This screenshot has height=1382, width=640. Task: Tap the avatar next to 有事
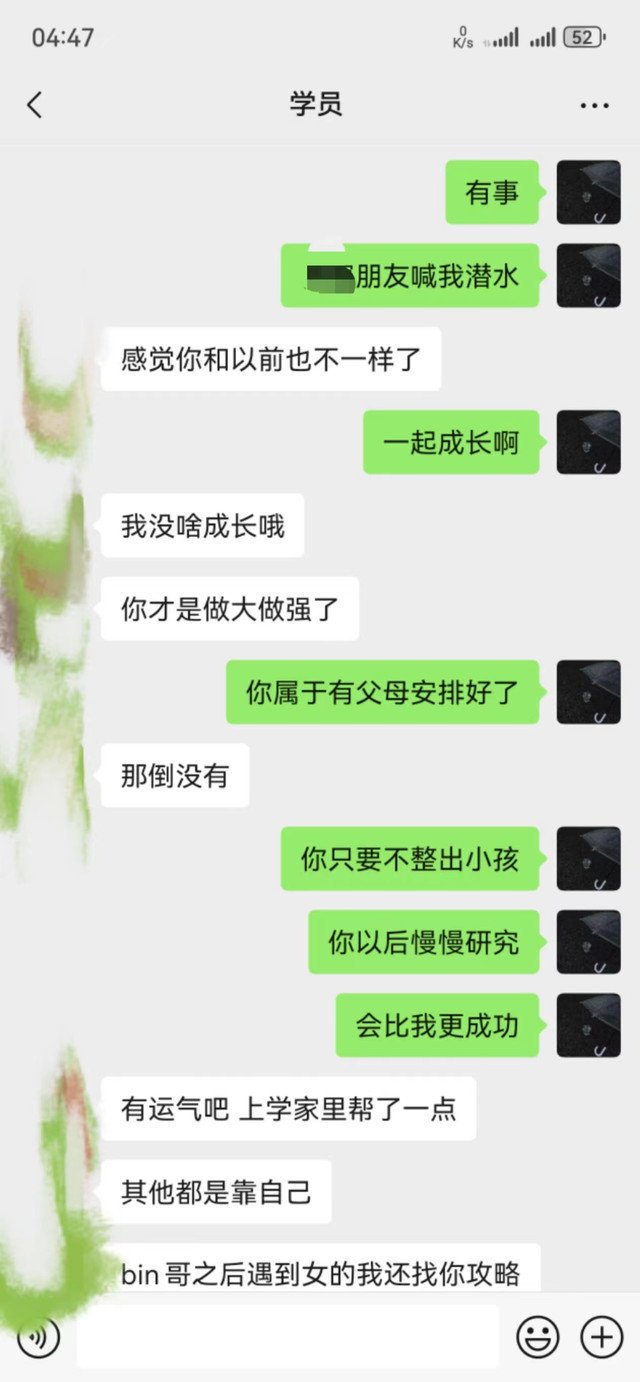(x=588, y=192)
